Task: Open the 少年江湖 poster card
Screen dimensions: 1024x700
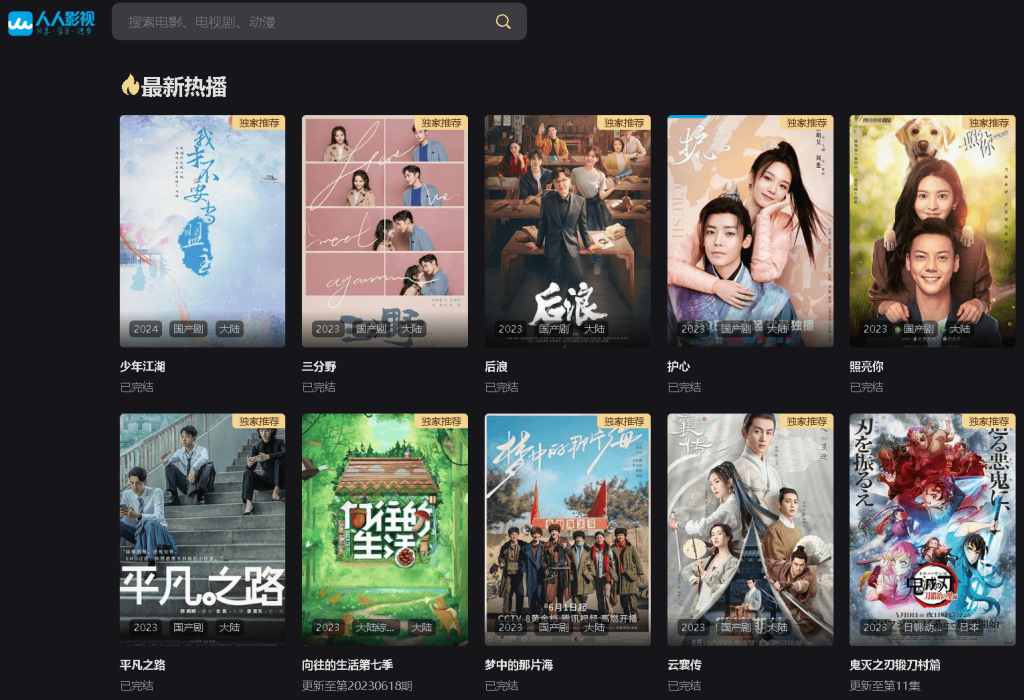Action: click(x=202, y=231)
